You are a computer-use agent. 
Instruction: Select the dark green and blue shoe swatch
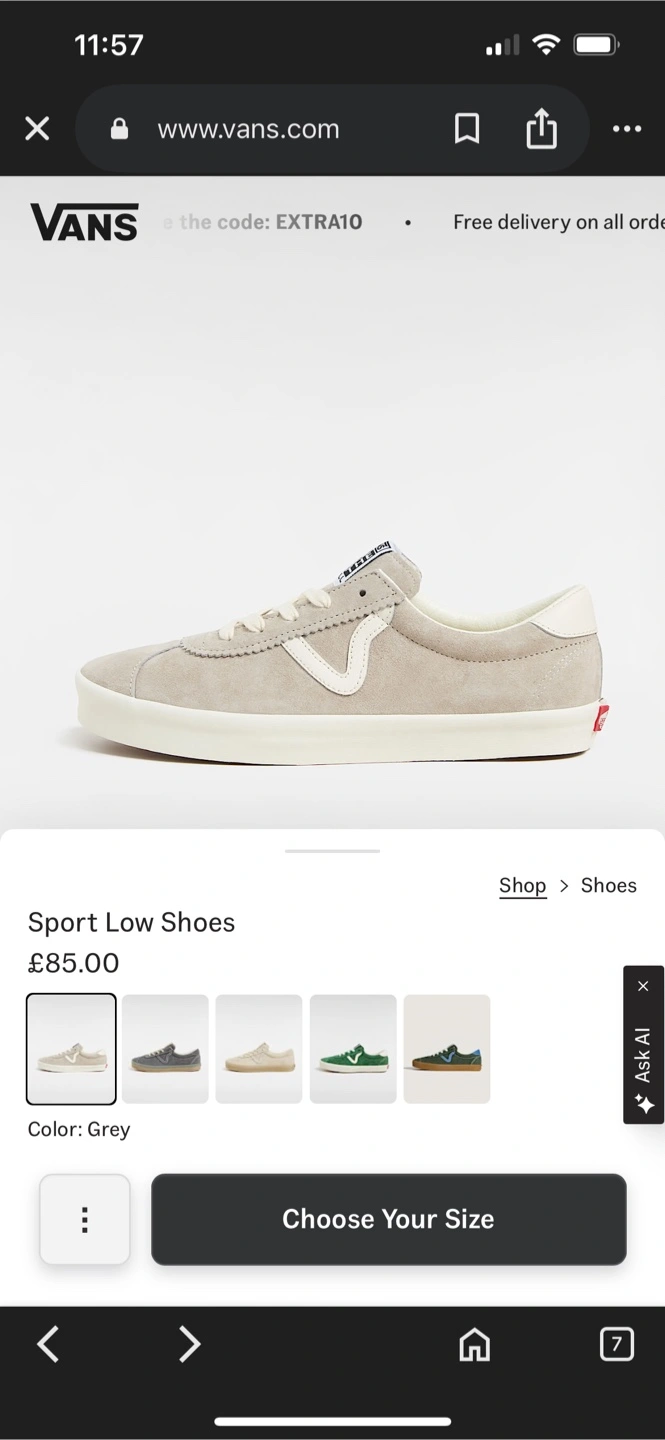(447, 1049)
